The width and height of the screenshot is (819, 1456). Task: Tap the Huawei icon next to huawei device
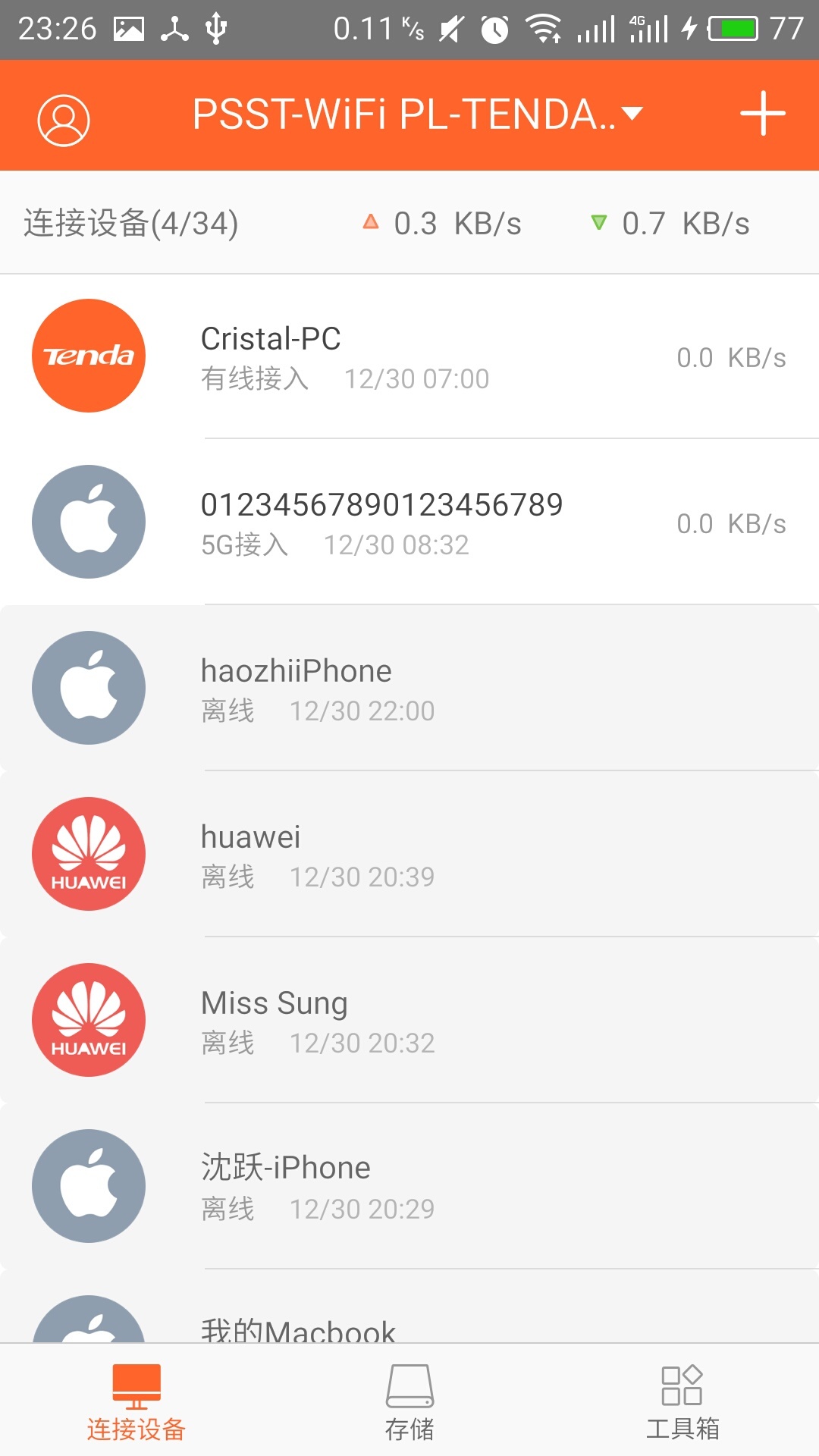tap(88, 854)
